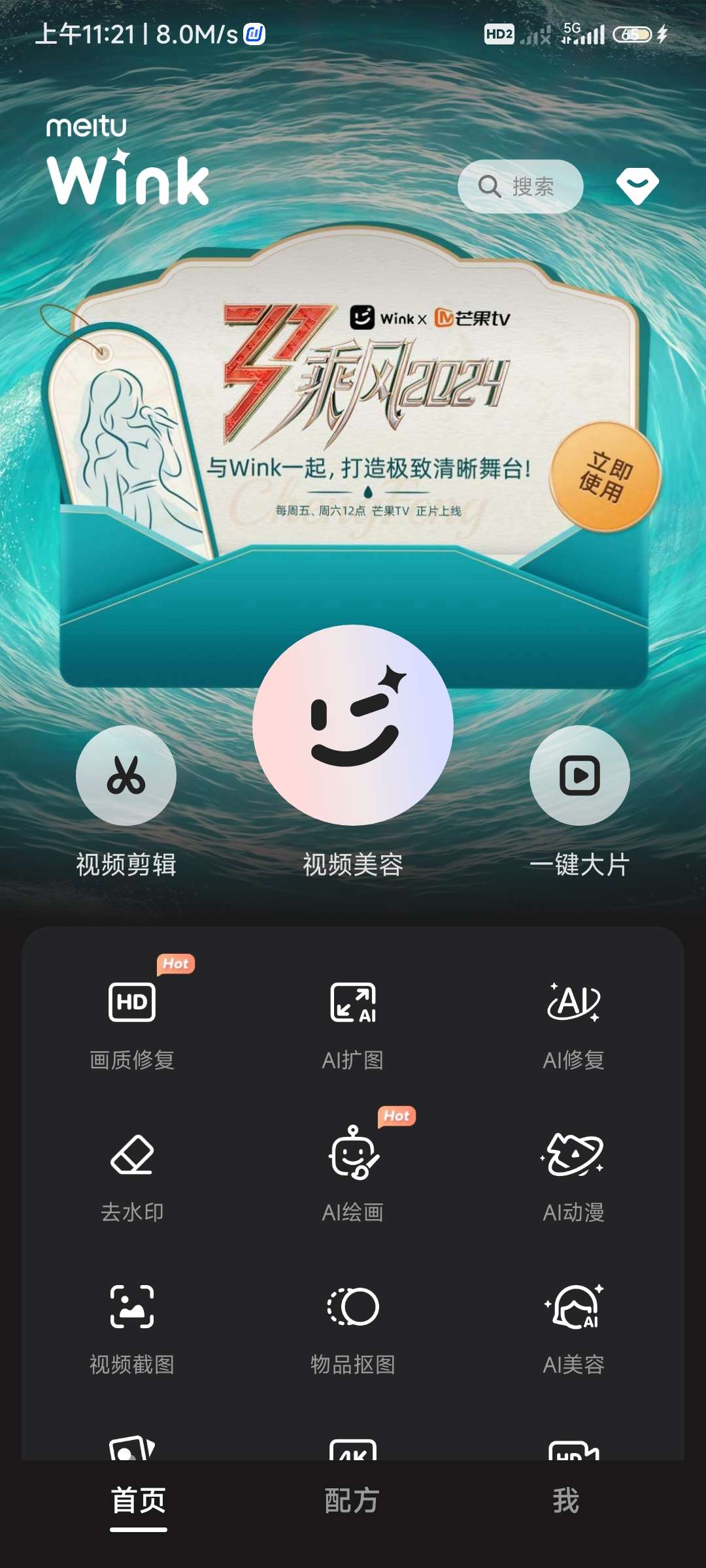706x1568 pixels.
Task: Select 视频截图 video screenshot
Action: pos(132,1325)
